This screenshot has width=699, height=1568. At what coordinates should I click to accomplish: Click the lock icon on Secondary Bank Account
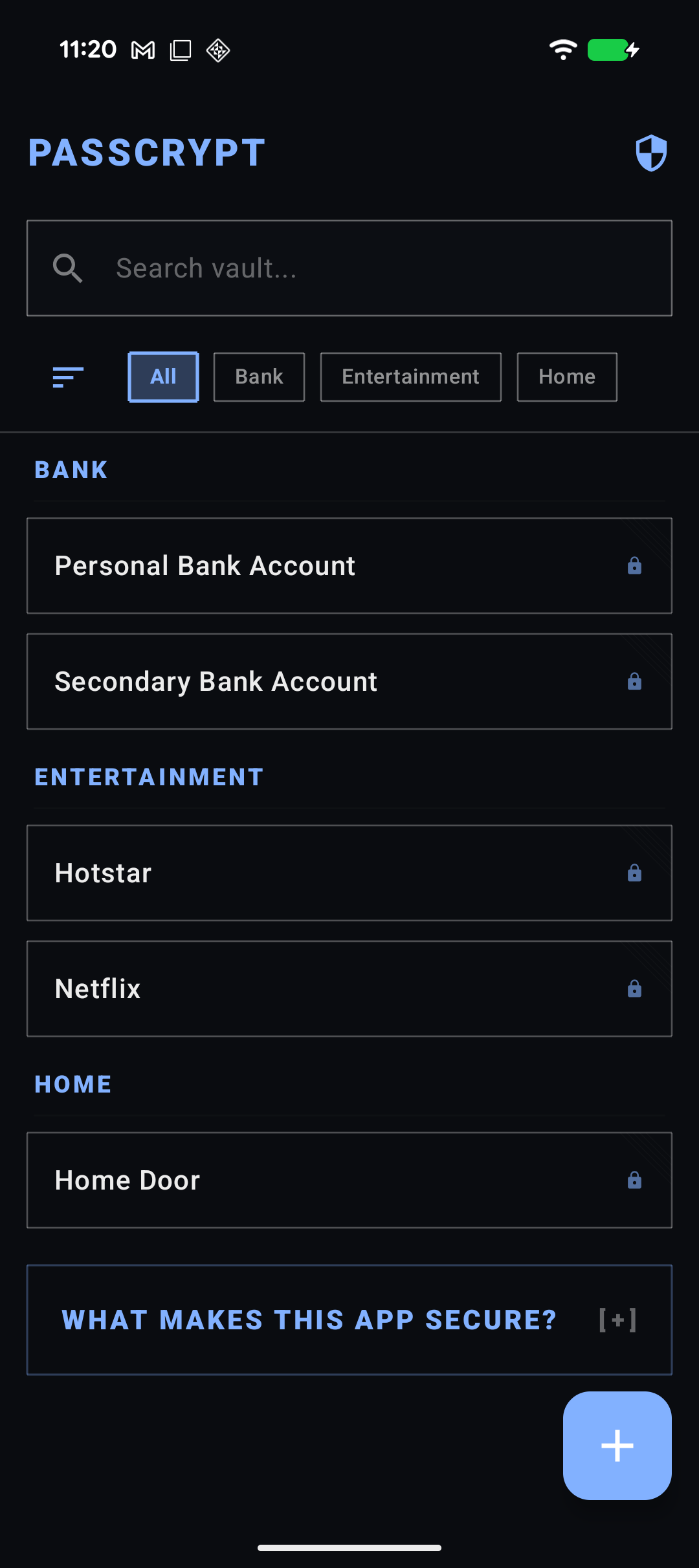coord(634,681)
